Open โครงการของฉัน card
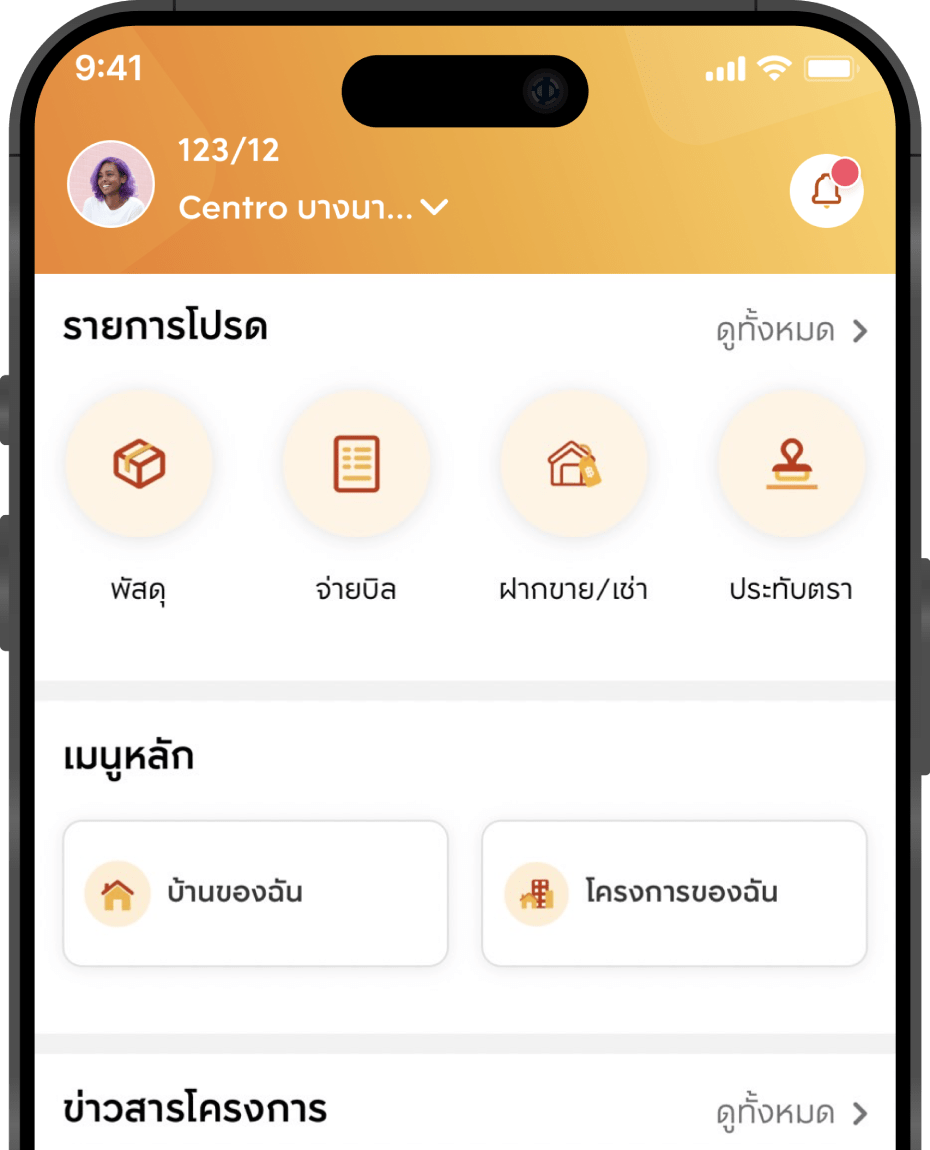This screenshot has height=1150, width=930. [x=674, y=893]
